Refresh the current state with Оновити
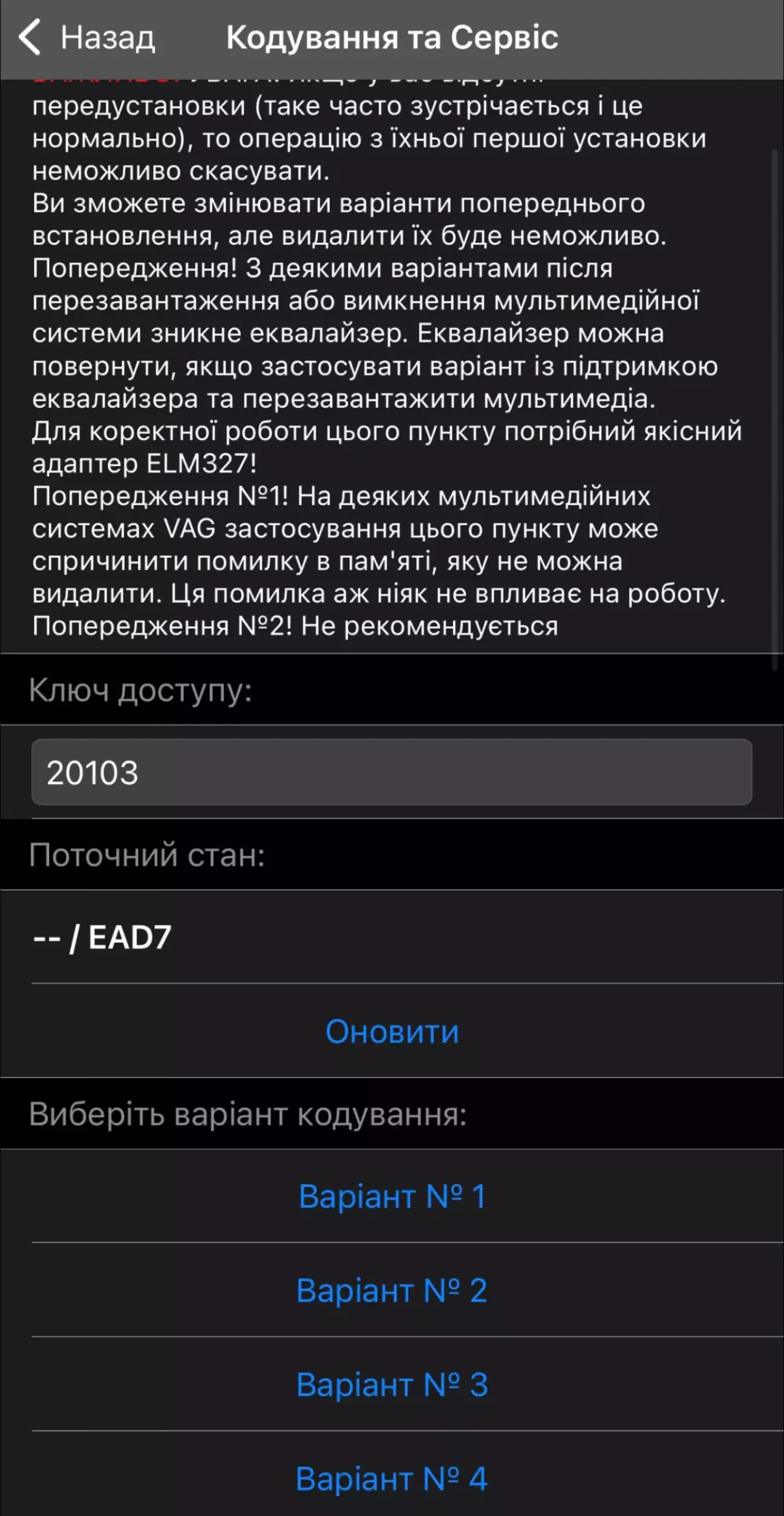784x1516 pixels. (392, 1031)
